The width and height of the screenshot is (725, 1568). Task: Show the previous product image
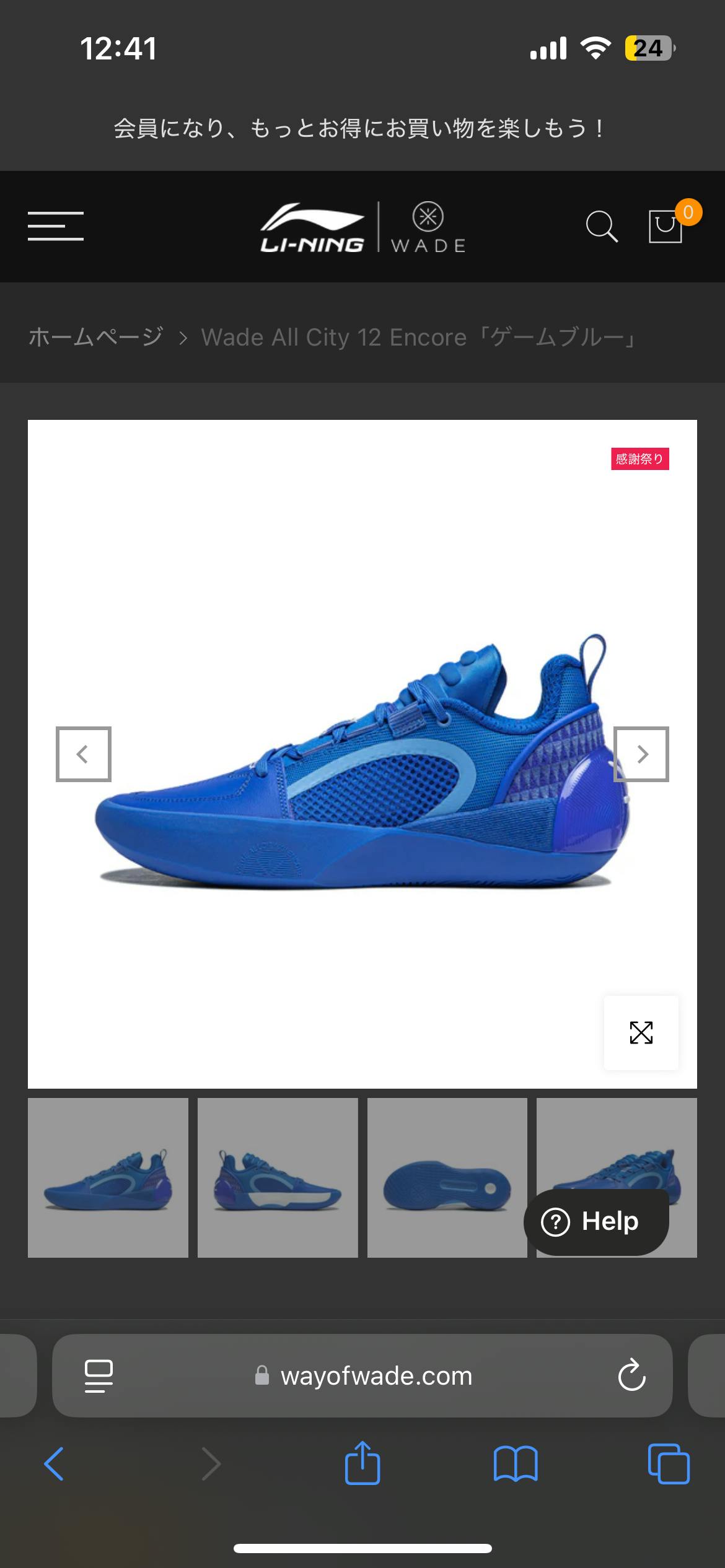[x=84, y=754]
